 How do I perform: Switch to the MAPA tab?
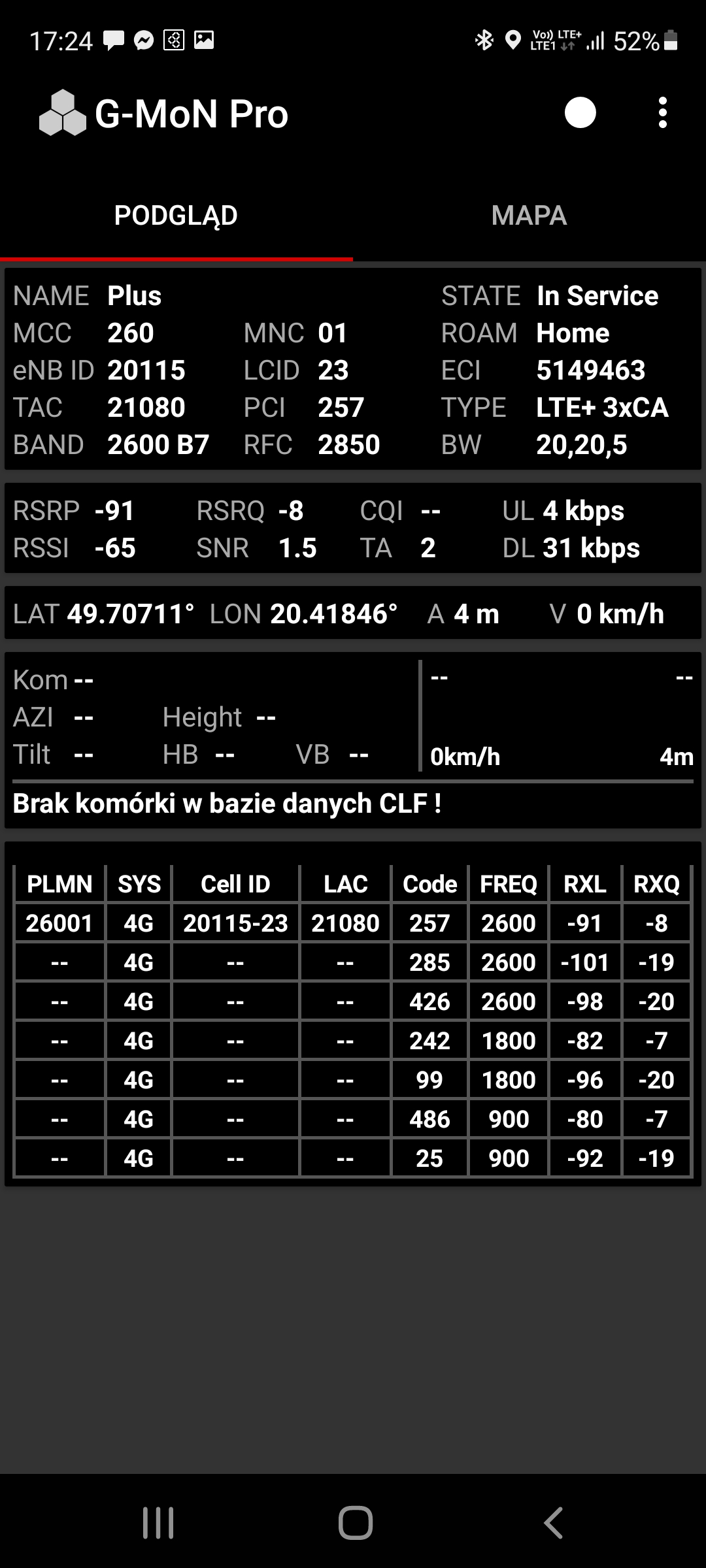tap(529, 216)
